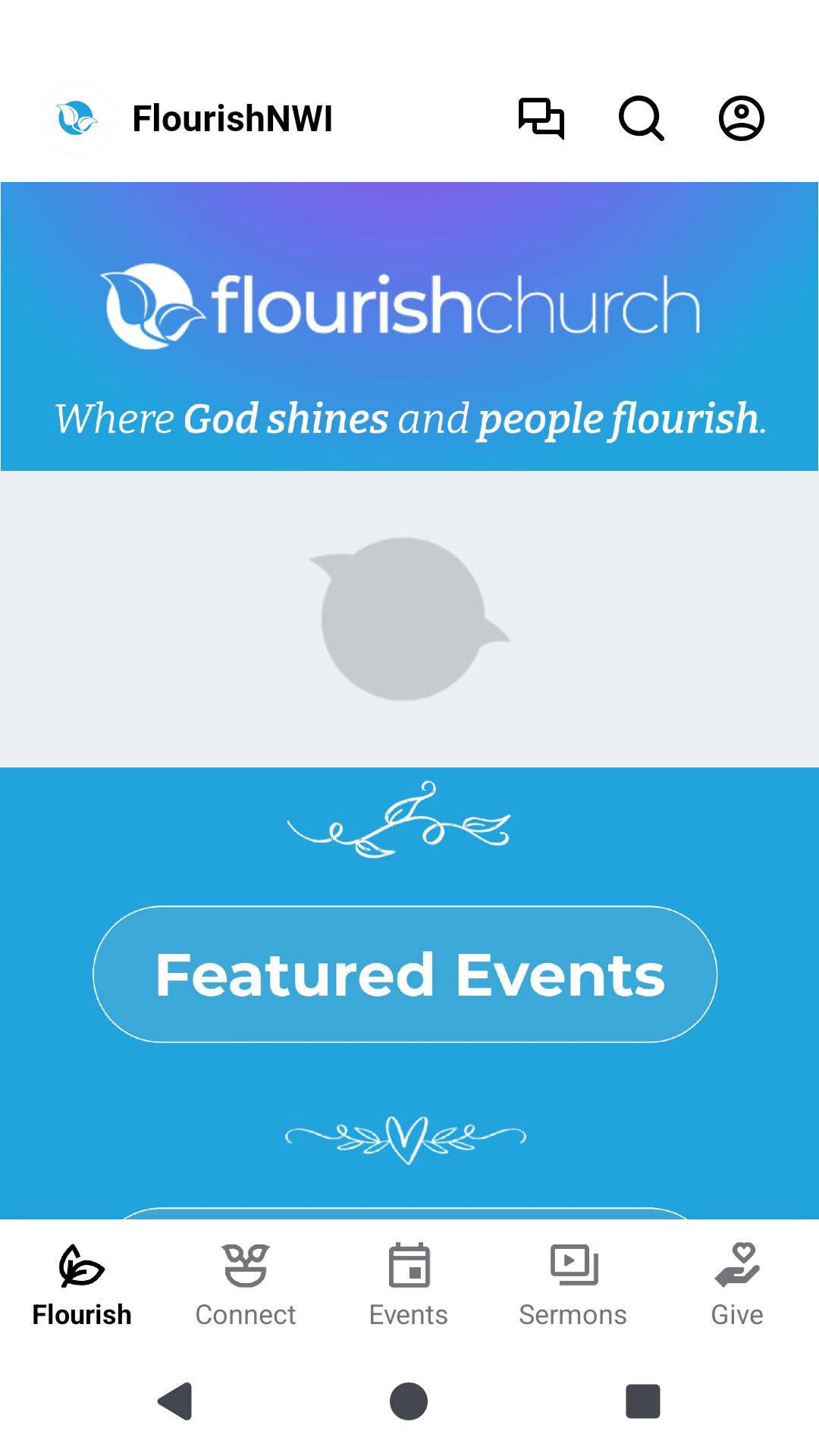Tap the search magnifier icon
Image resolution: width=819 pixels, height=1456 pixels.
click(x=642, y=118)
